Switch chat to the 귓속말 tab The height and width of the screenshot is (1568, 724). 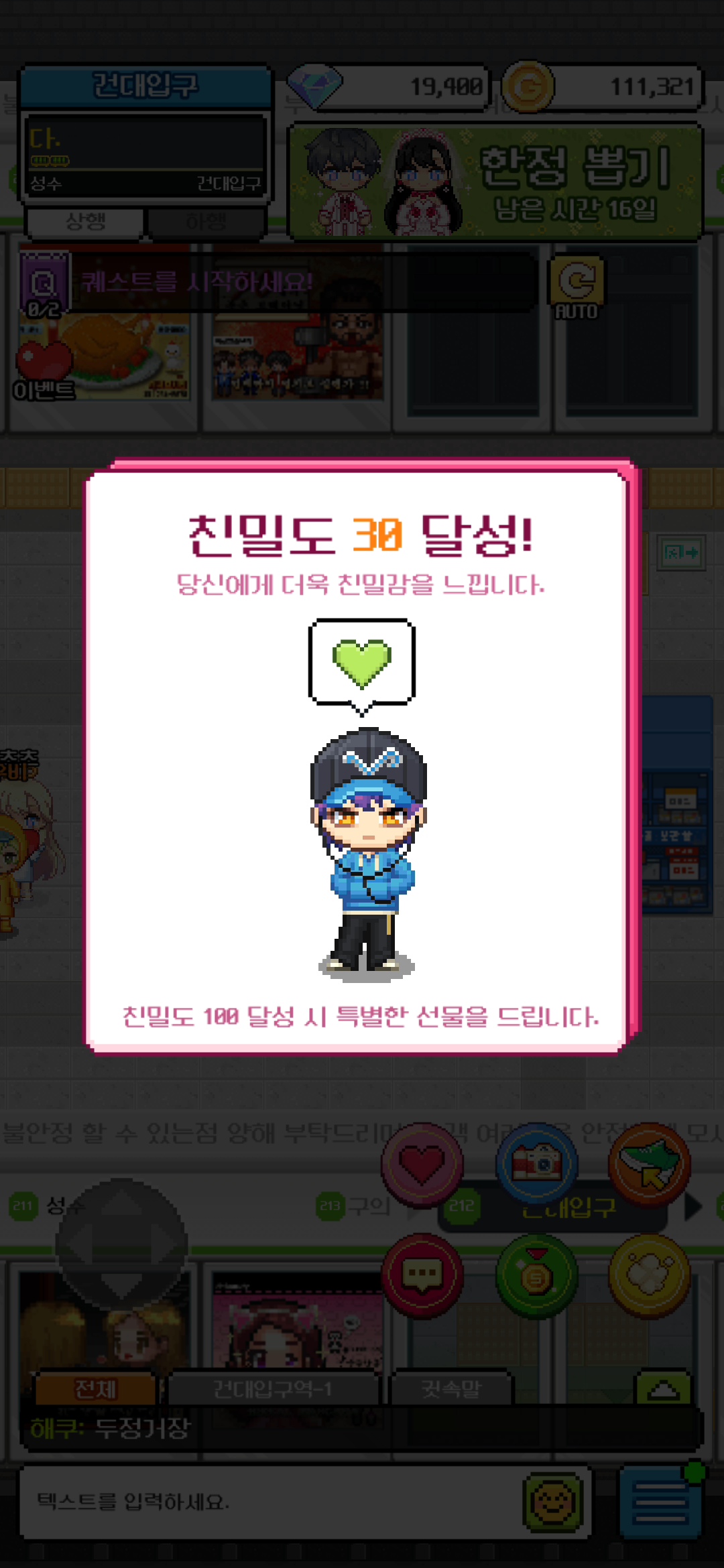click(x=450, y=1389)
